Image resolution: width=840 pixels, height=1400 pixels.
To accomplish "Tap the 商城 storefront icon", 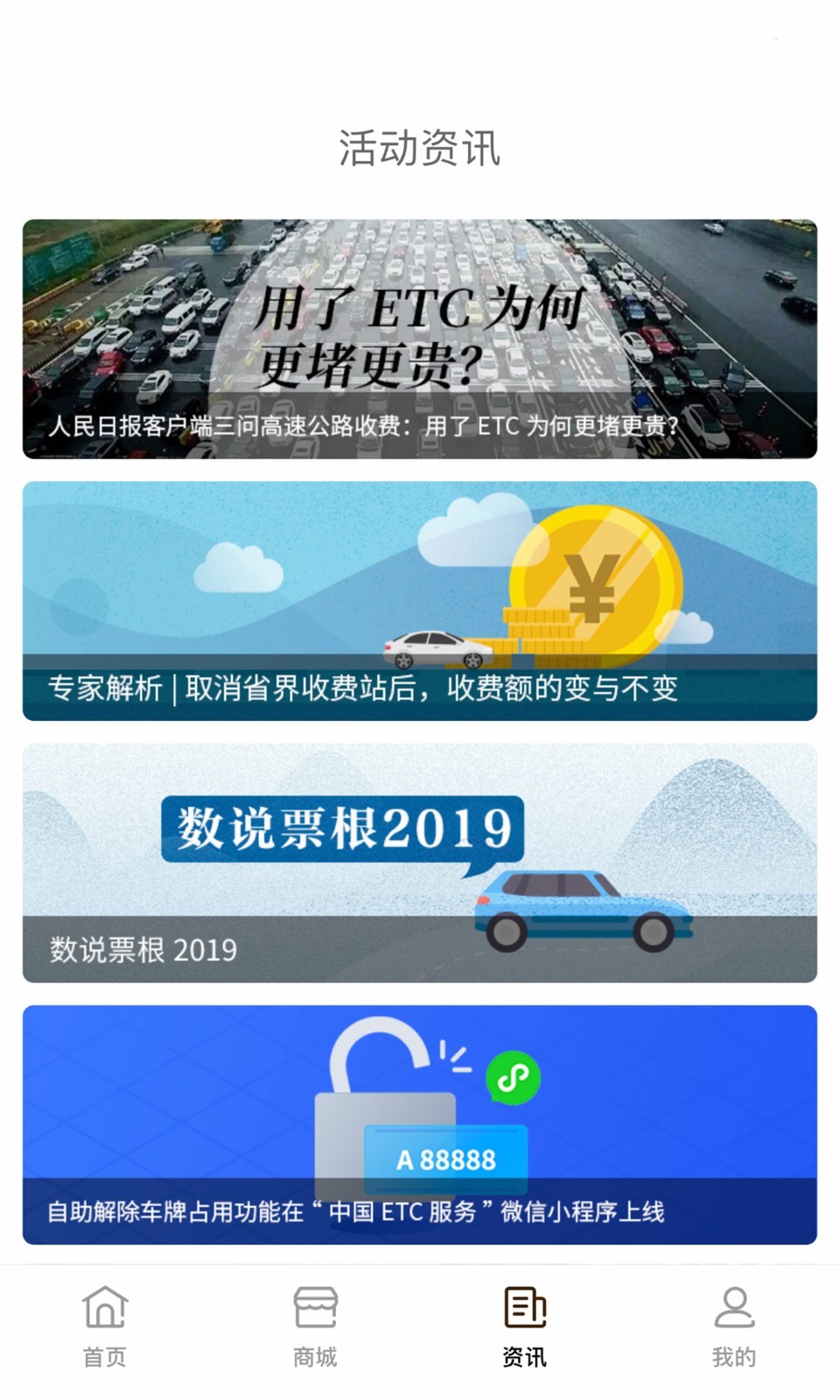I will tap(313, 1307).
